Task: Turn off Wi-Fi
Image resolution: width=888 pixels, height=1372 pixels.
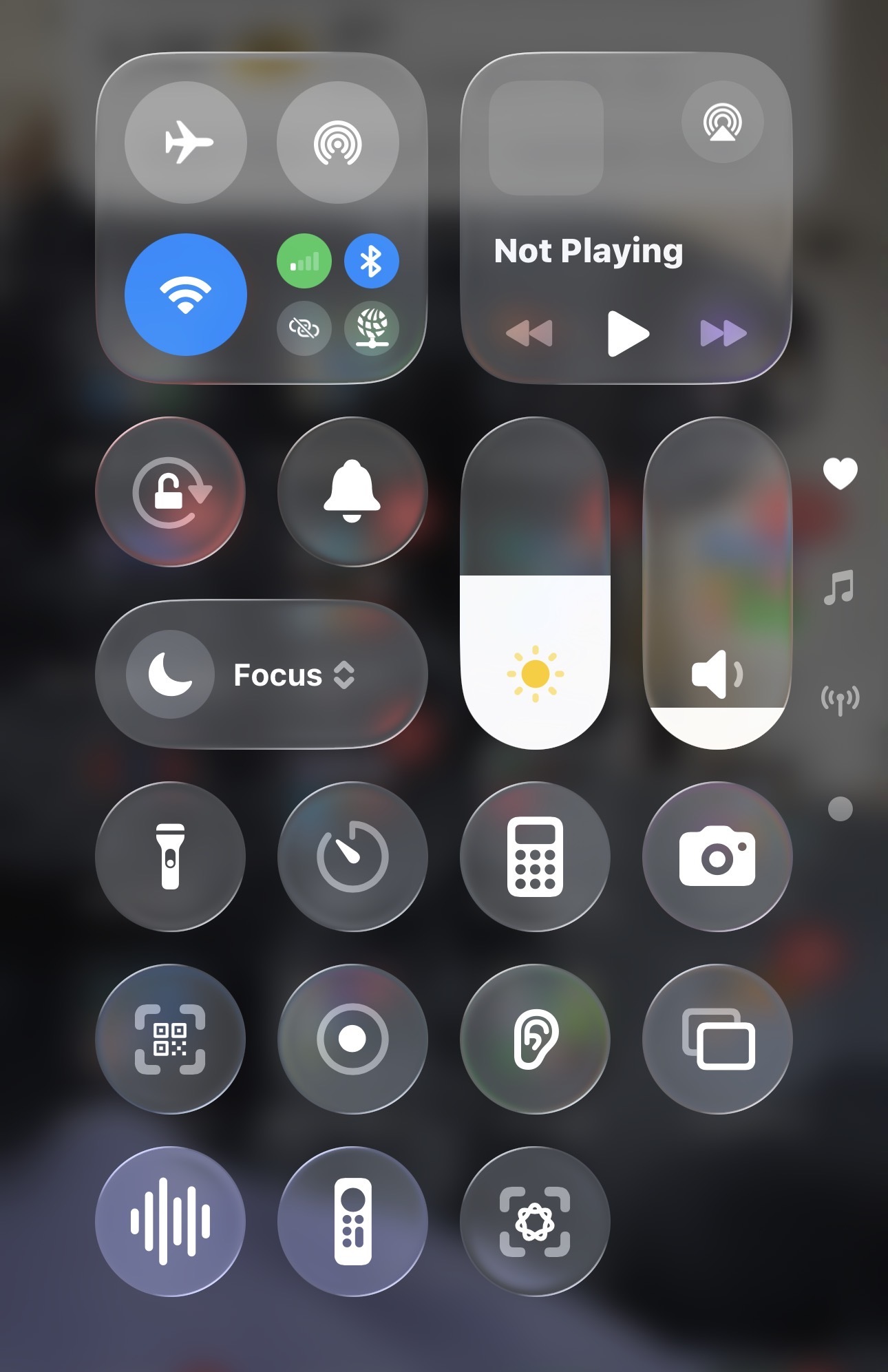Action: (186, 295)
